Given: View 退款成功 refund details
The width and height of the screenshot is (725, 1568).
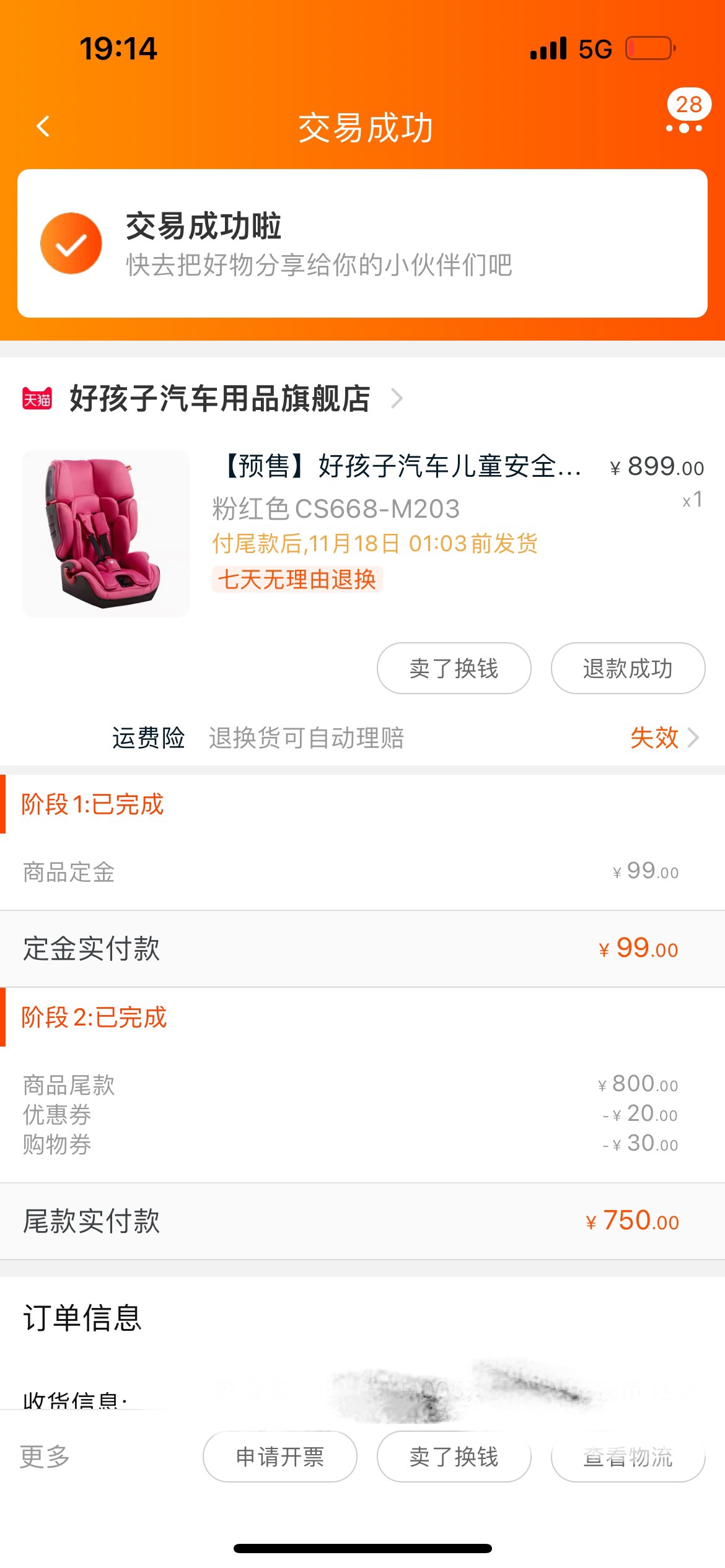Looking at the screenshot, I should point(628,668).
